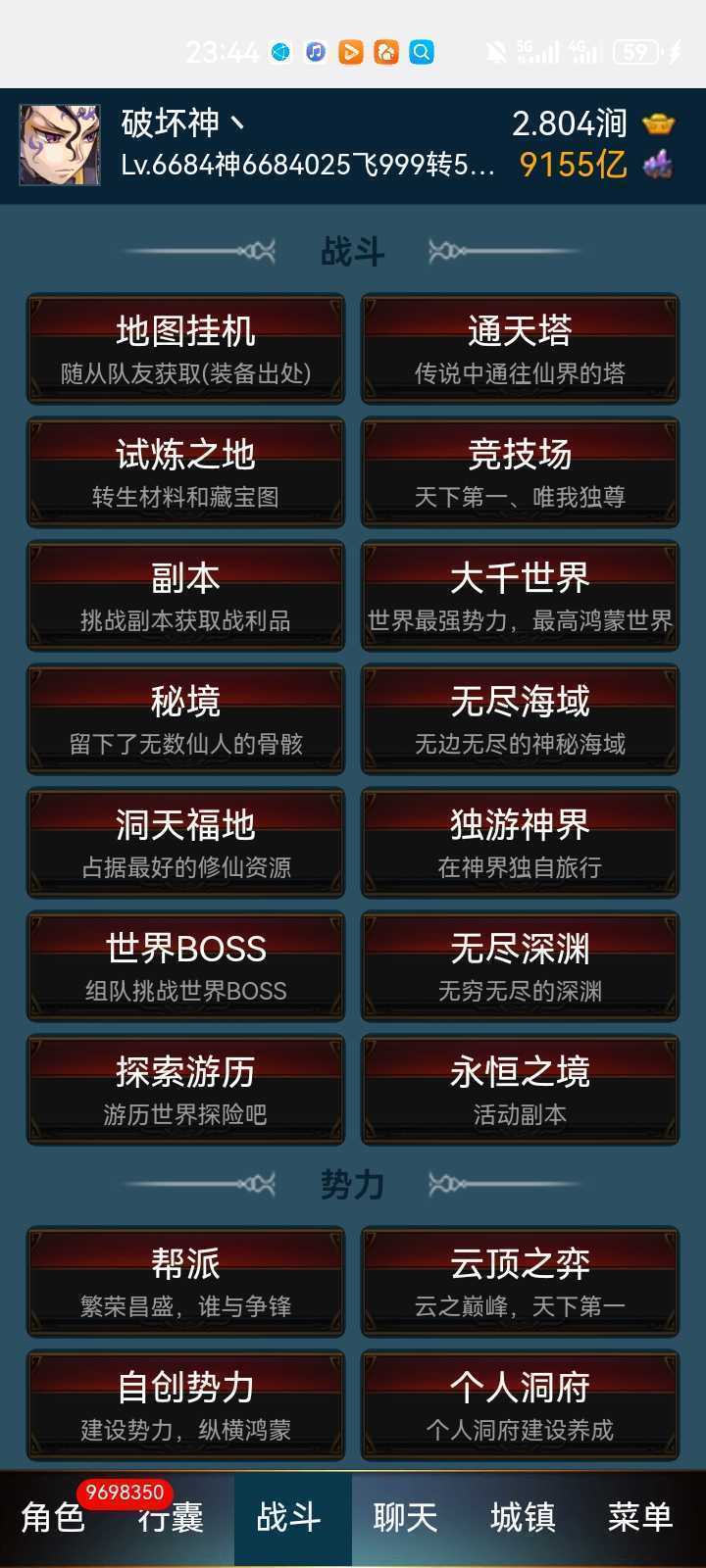Open 云顶之弈 ranking mode

[x=520, y=1281]
